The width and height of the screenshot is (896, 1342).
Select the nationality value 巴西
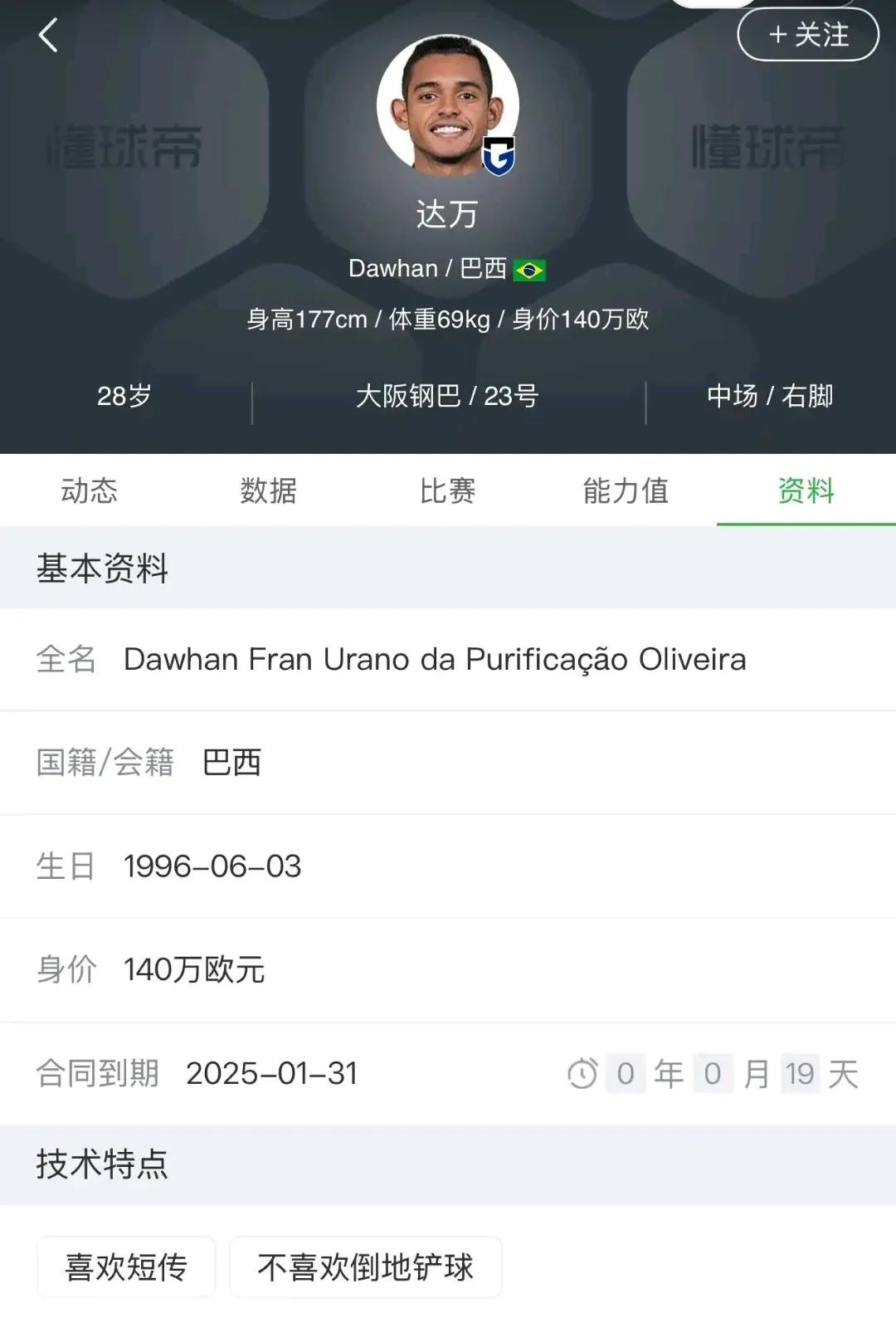[x=233, y=764]
